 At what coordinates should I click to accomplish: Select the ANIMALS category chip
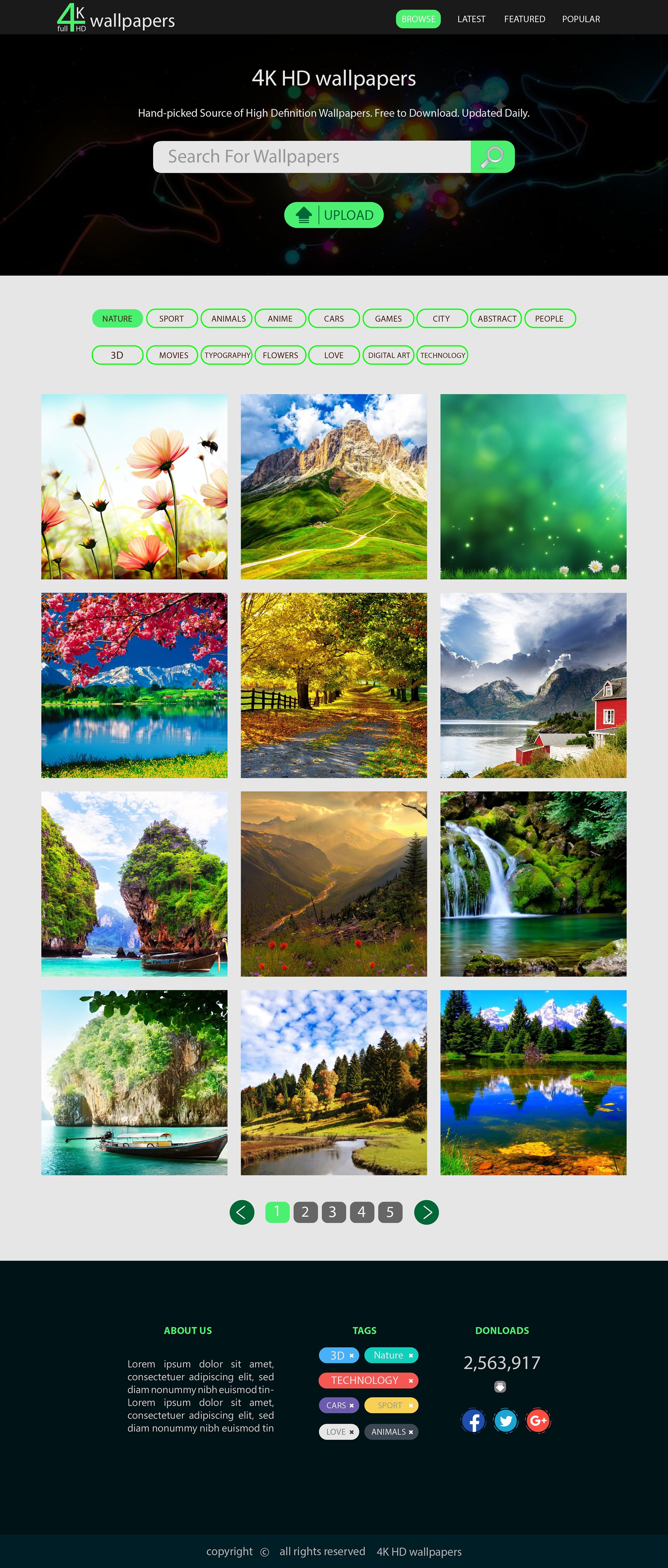228,318
